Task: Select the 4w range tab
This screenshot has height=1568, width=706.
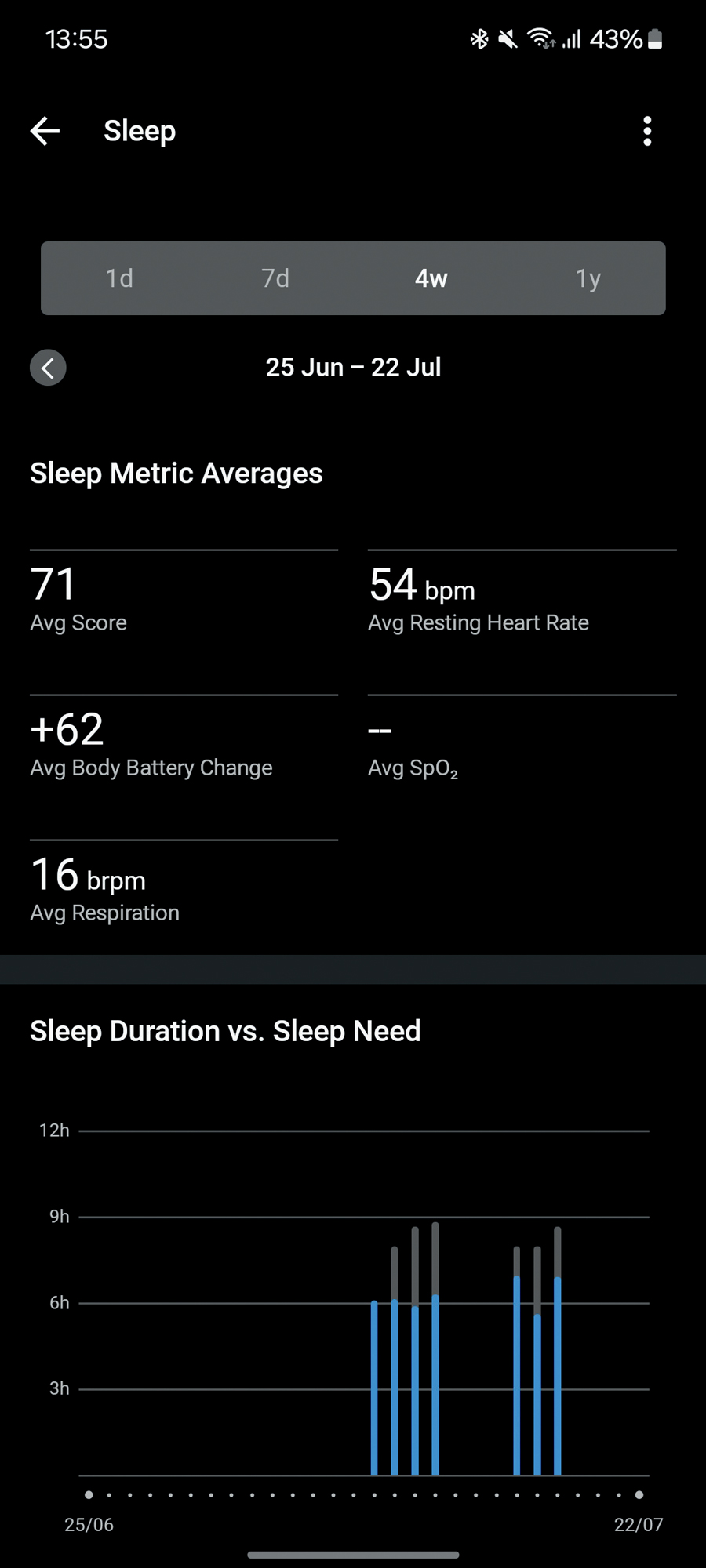Action: coord(431,278)
